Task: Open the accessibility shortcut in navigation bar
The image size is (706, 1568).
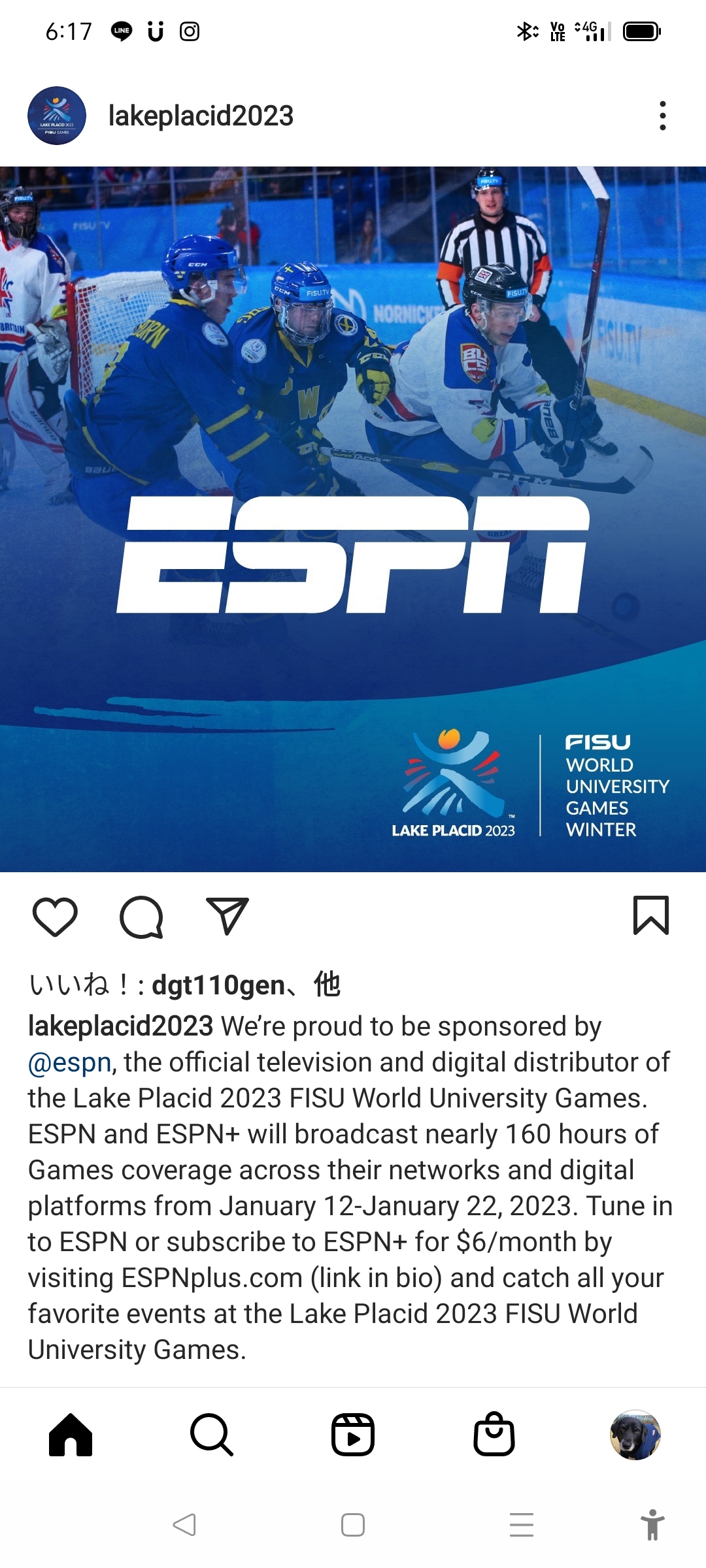Action: coord(652,1525)
